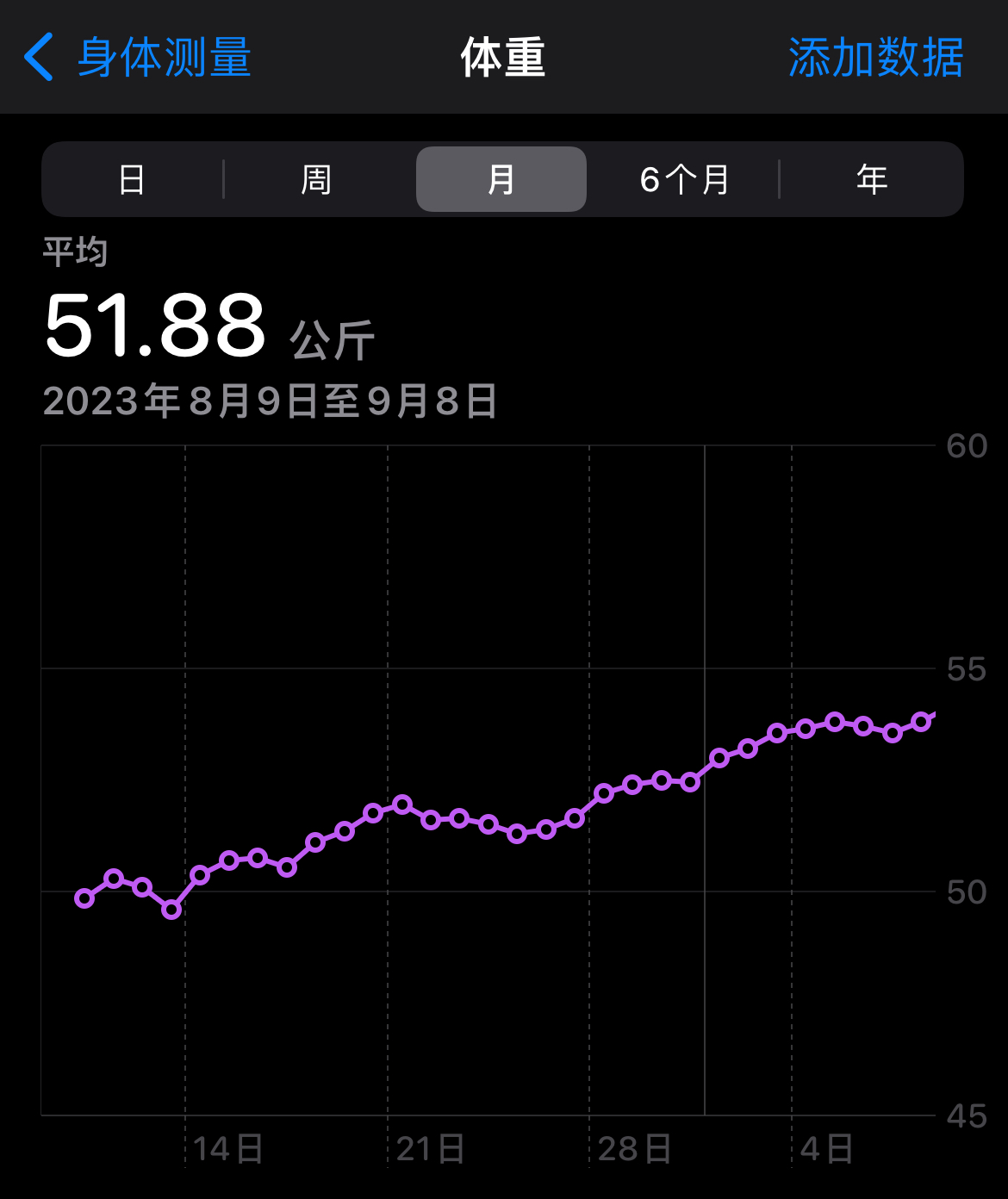The image size is (1008, 1199).
Task: Show the 年 view
Action: coord(871,179)
